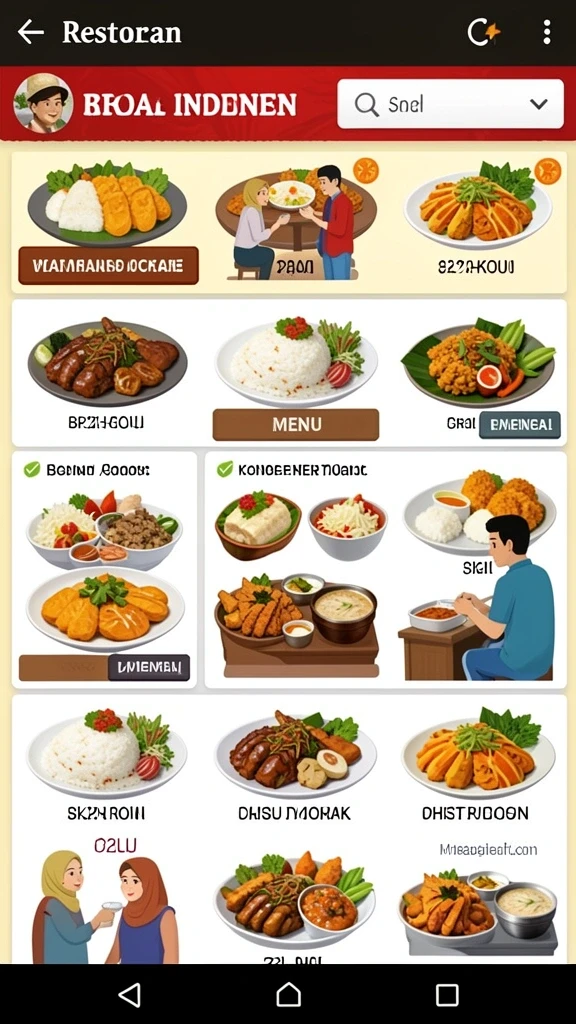Open the SKPH ROIII rice dish tile
Viewport: 576px width, 1024px height.
[x=106, y=766]
